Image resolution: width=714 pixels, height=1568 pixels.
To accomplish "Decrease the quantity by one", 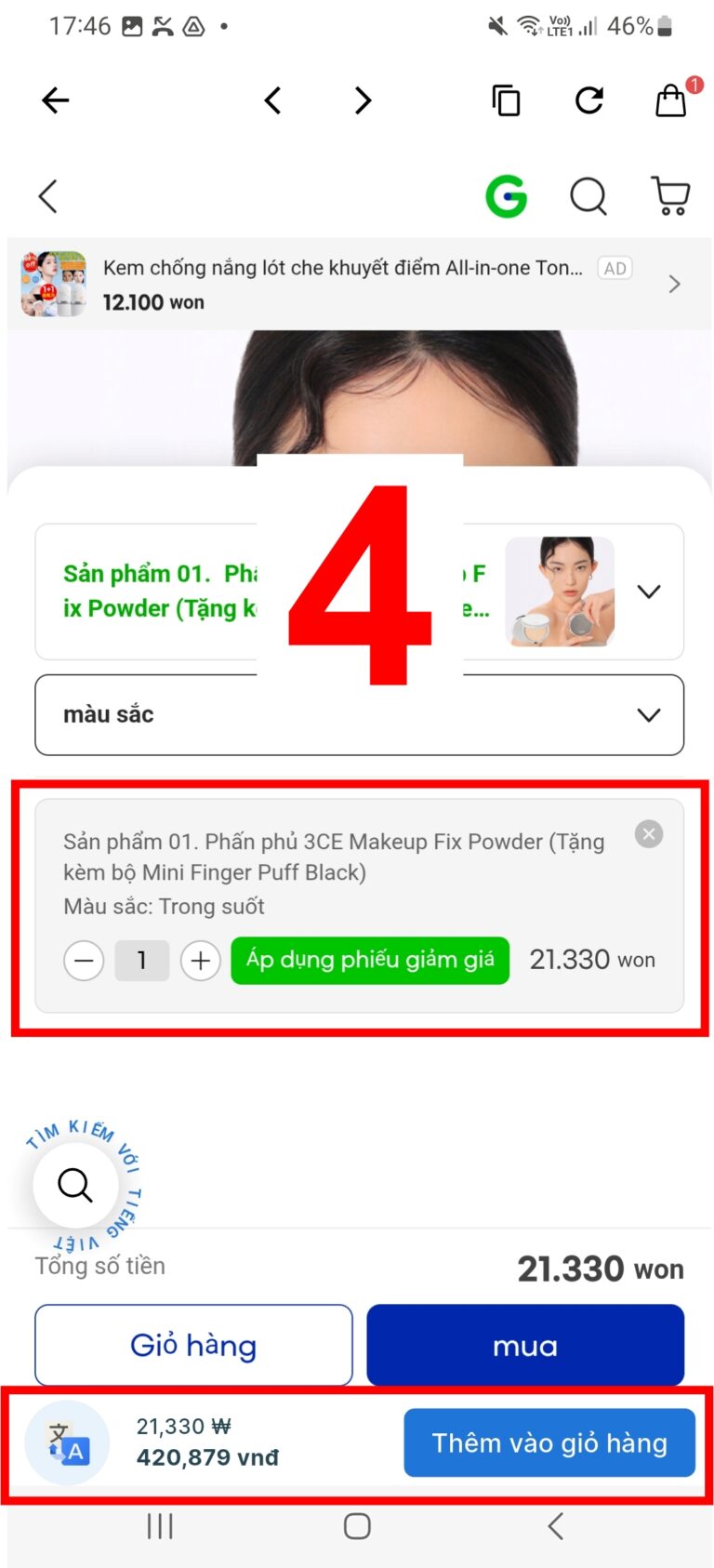I will point(84,960).
